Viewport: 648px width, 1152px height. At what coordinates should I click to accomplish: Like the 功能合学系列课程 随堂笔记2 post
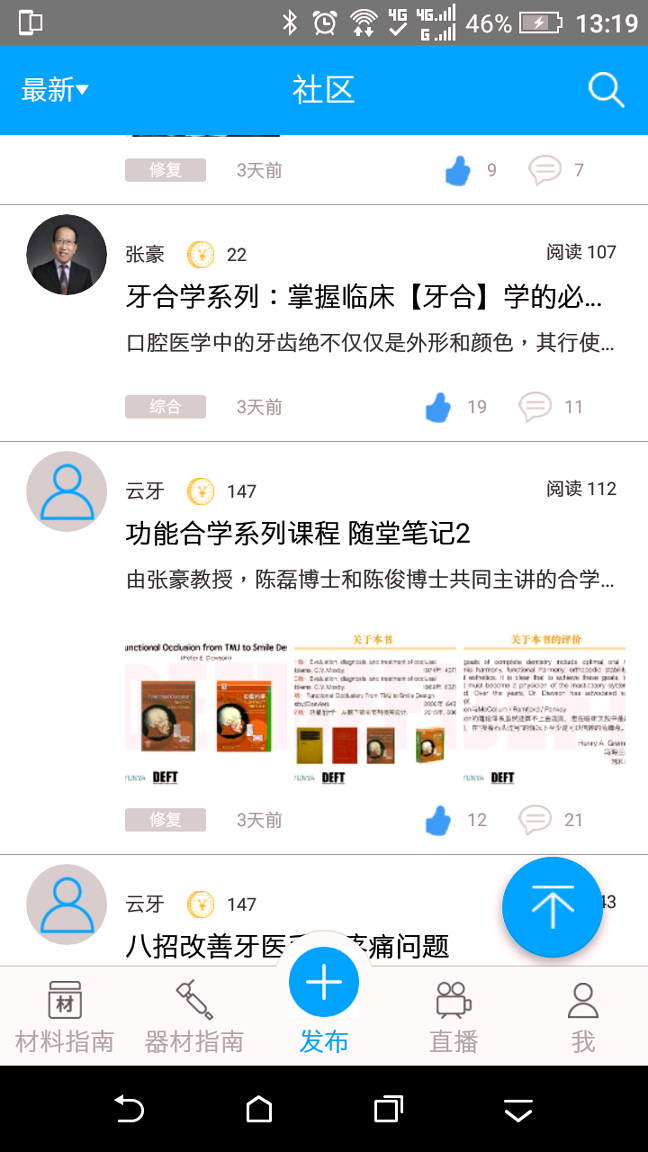[x=438, y=820]
